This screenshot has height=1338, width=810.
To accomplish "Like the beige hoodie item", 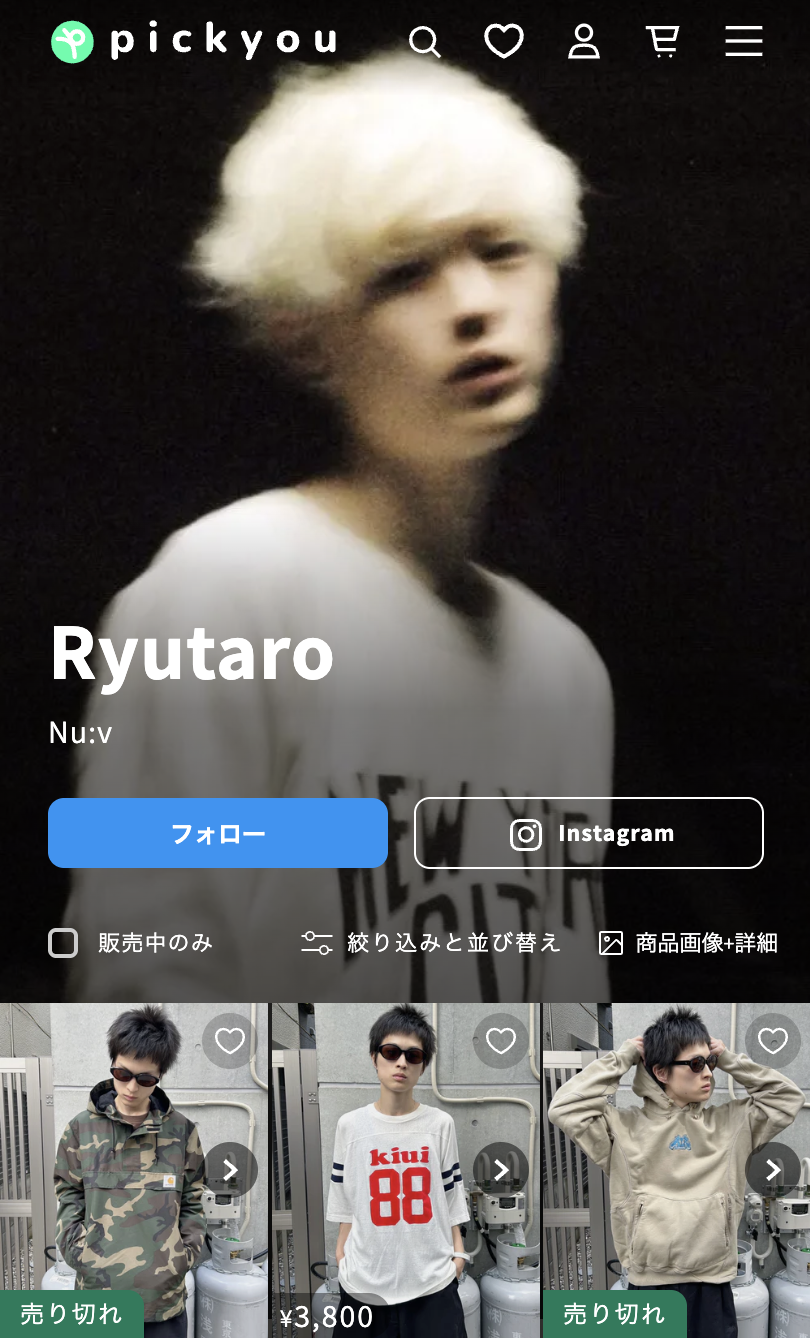I will point(772,1042).
